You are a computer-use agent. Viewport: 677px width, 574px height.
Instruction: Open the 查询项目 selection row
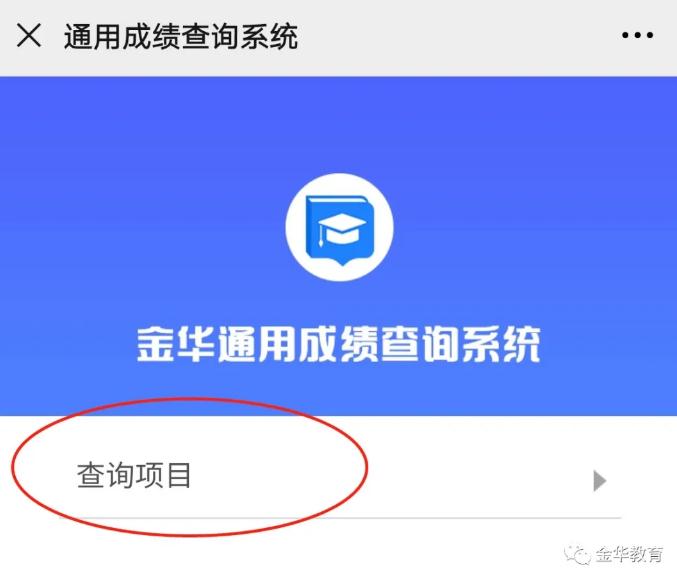(x=340, y=477)
